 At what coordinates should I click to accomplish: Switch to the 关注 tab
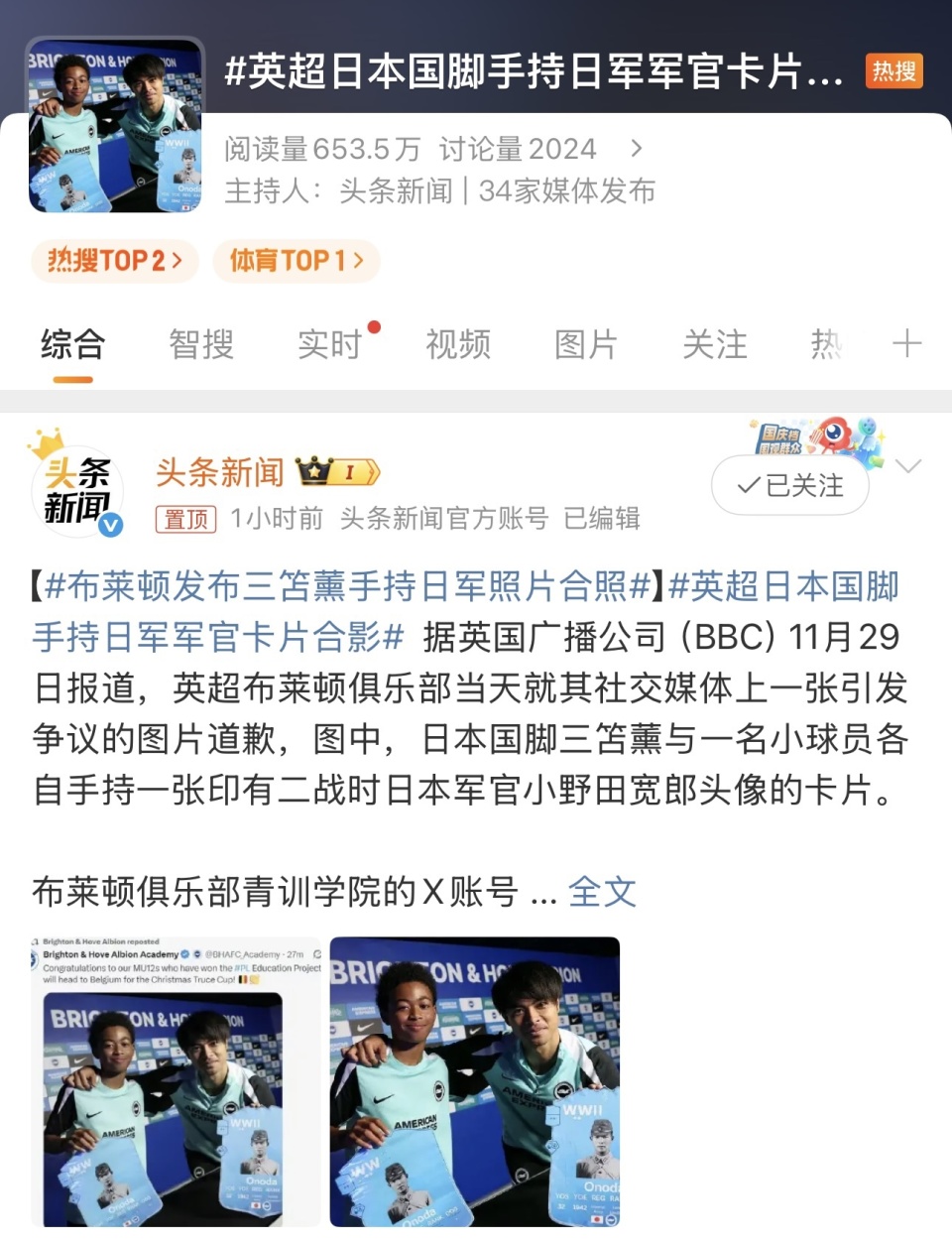tap(714, 344)
